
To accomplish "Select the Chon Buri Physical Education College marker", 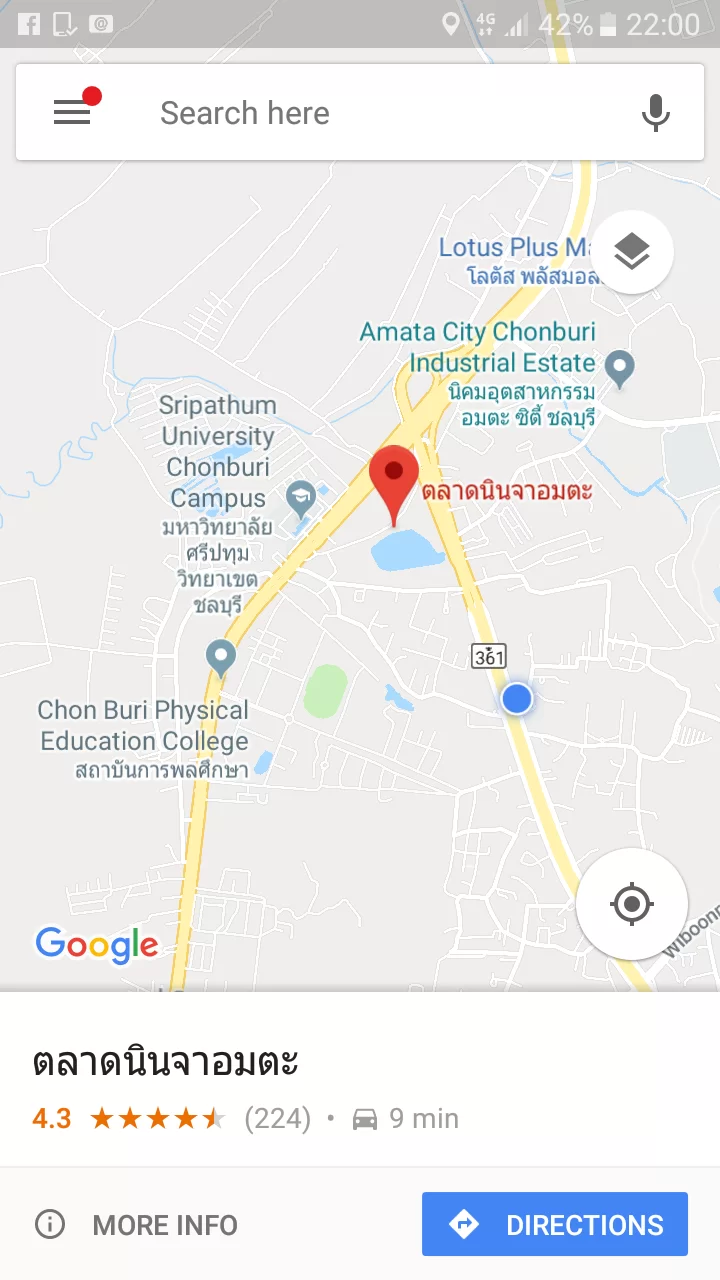I will (220, 658).
